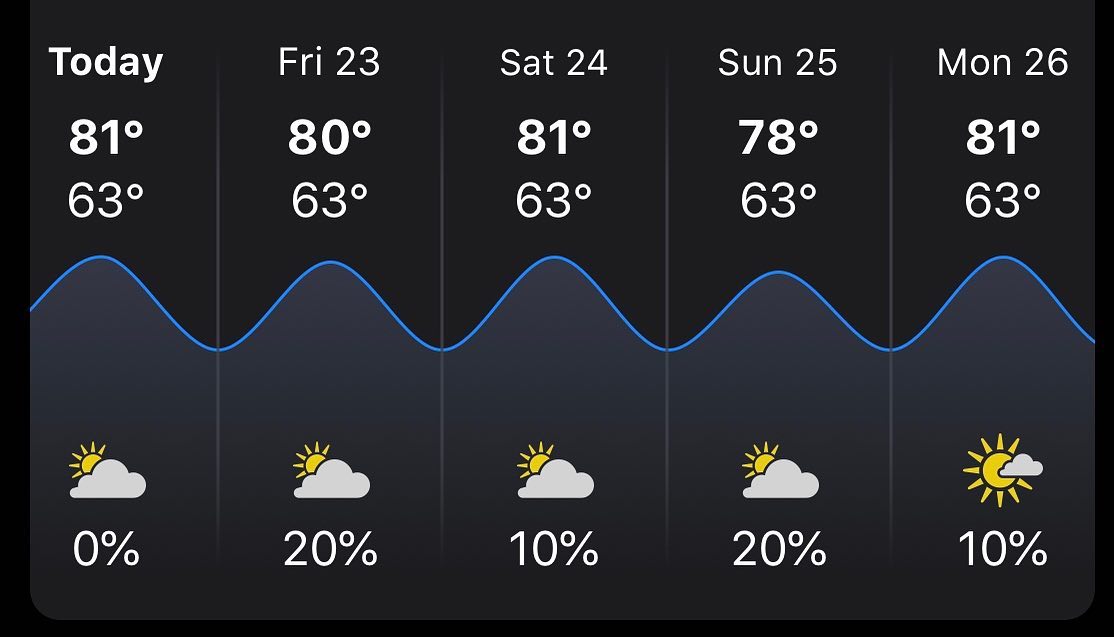Screen dimensions: 1114x637
Task: Tap the Mon 26 forecast day
Action: coord(1002,63)
